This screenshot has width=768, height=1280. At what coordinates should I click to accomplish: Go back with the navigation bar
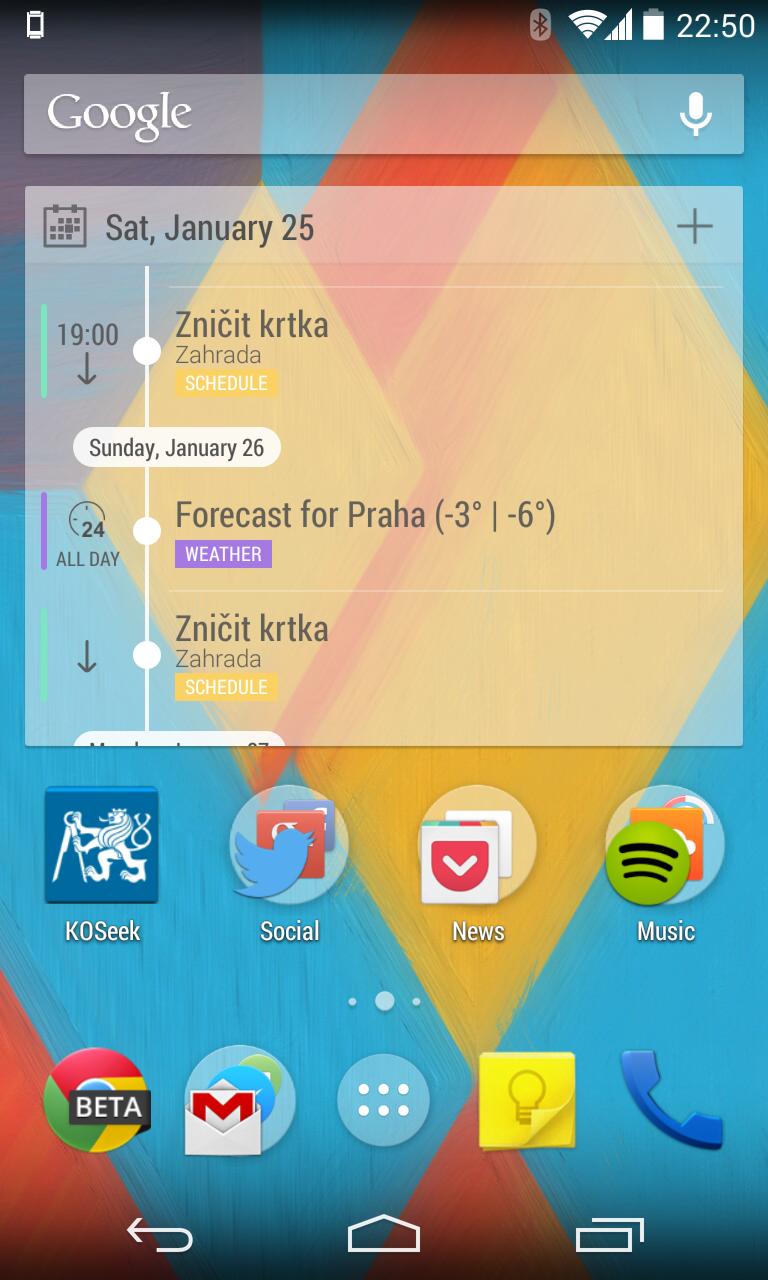(x=159, y=1236)
